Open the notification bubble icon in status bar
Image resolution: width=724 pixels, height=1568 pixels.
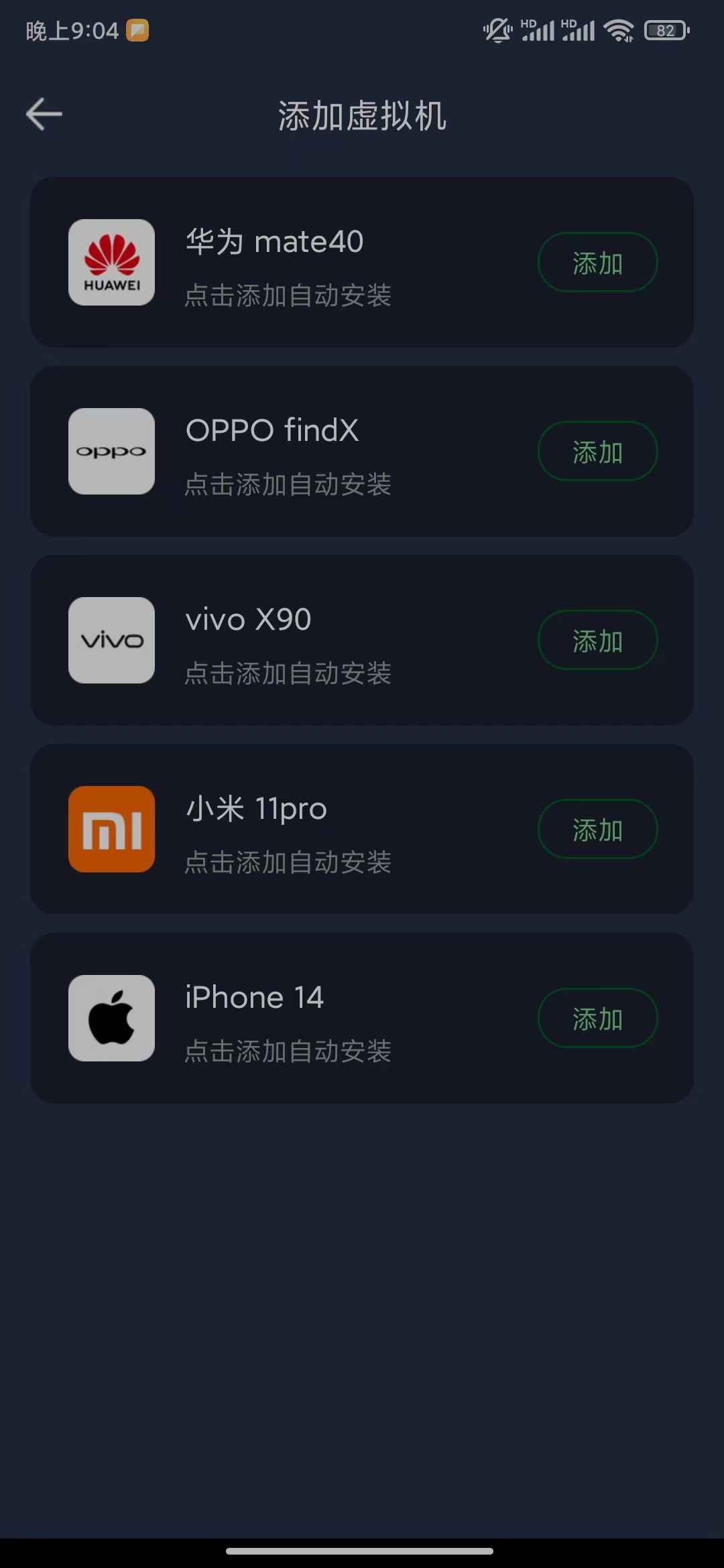point(137,30)
